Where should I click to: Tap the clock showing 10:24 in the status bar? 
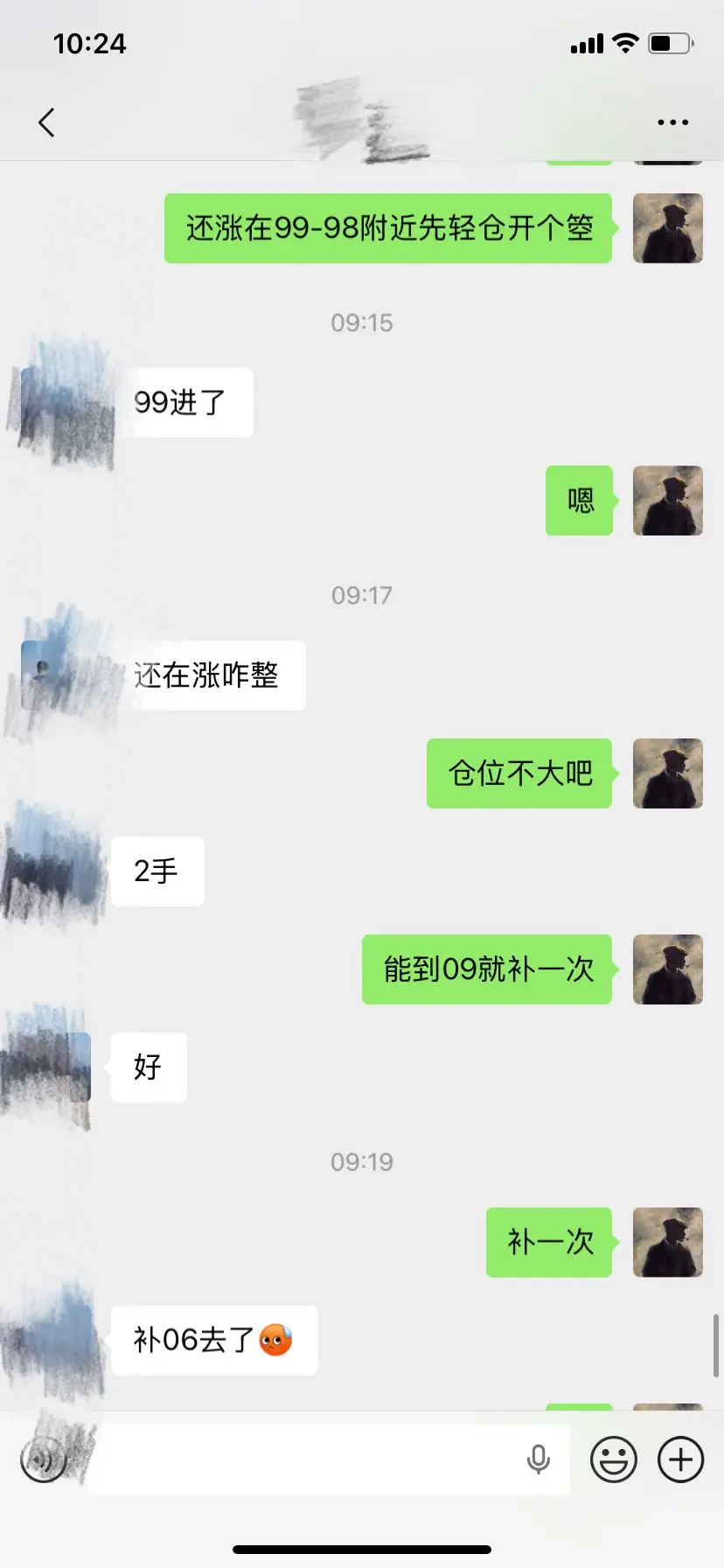pyautogui.click(x=90, y=43)
